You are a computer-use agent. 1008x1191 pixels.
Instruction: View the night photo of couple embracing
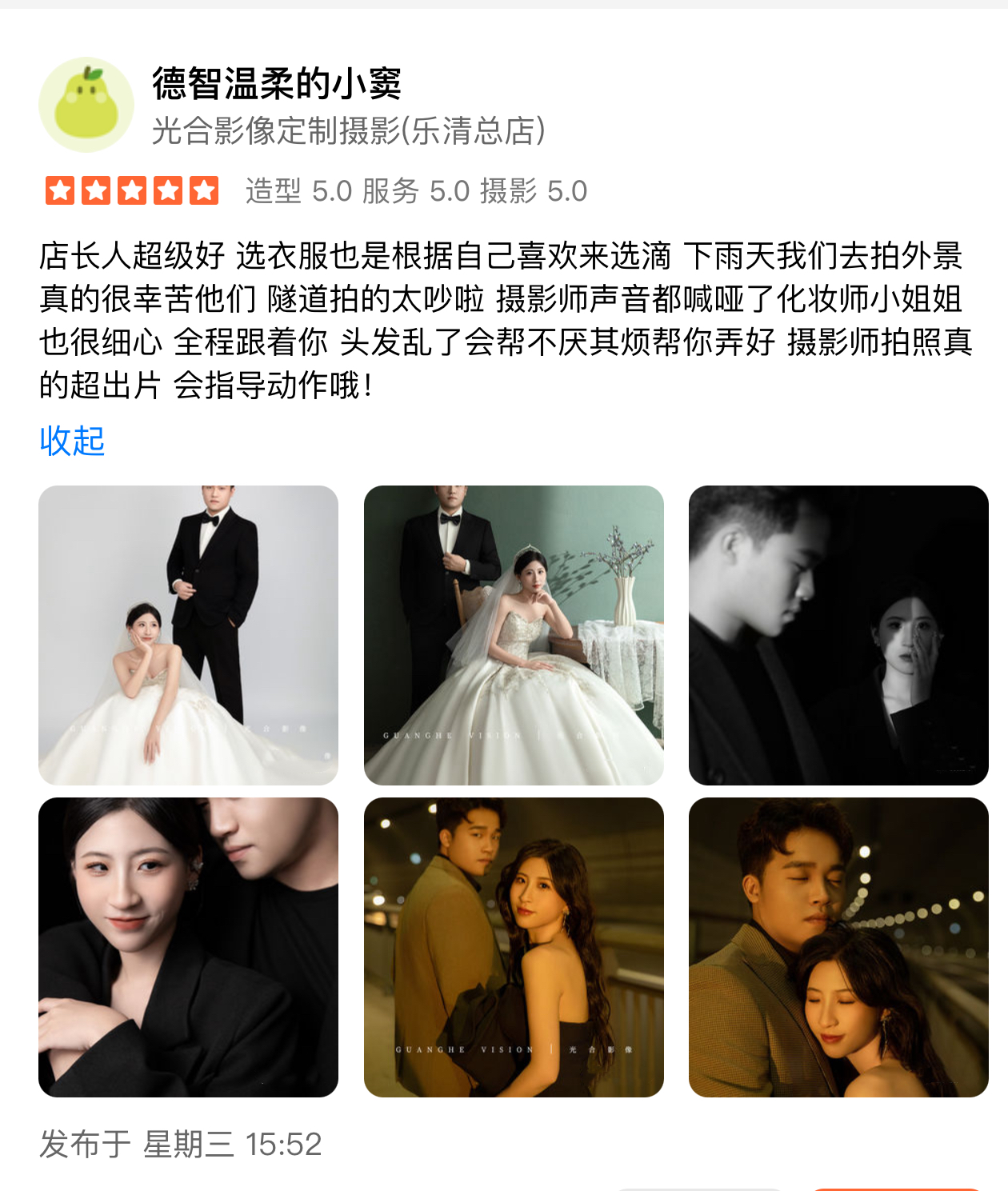point(838,947)
